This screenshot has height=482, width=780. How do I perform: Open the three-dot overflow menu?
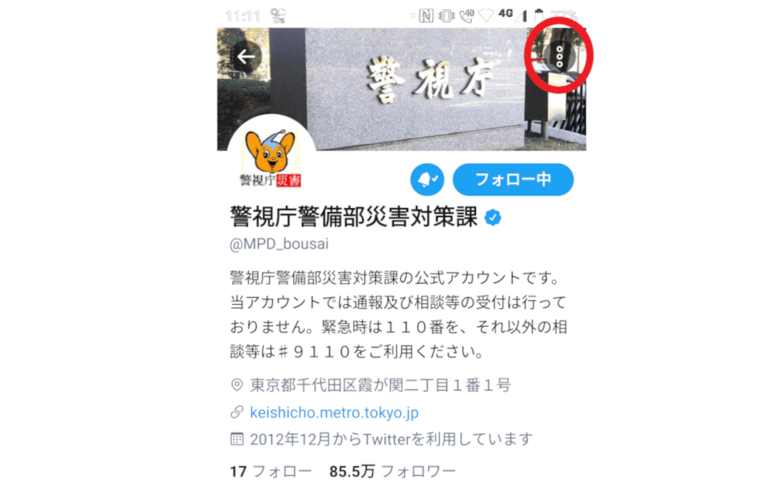coord(558,55)
